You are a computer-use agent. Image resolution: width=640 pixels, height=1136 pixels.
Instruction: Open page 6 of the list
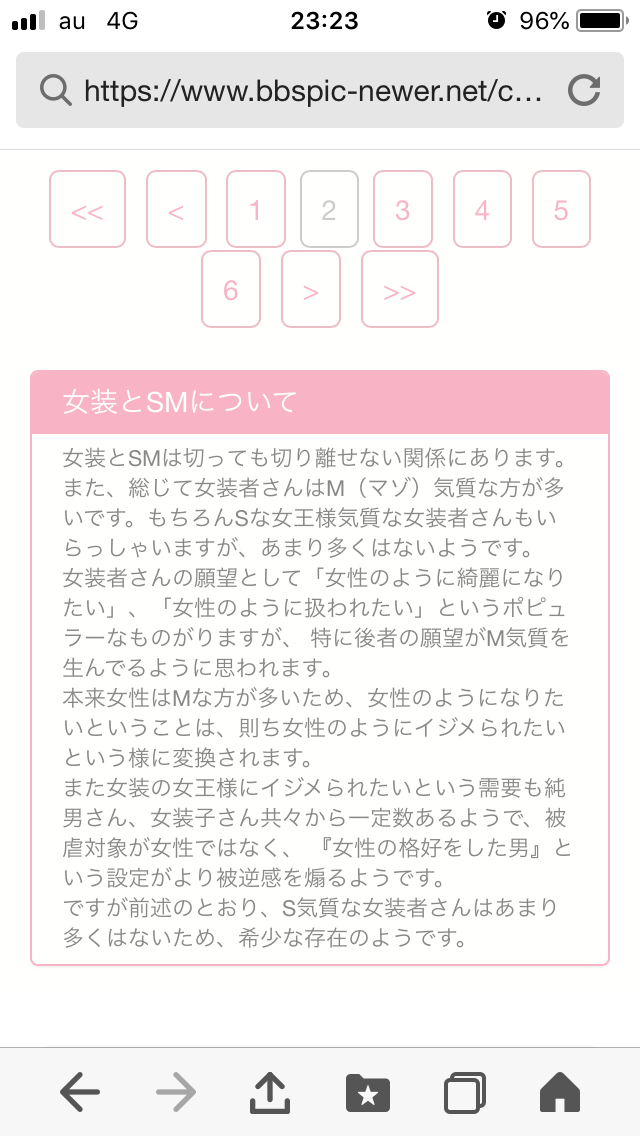[230, 289]
